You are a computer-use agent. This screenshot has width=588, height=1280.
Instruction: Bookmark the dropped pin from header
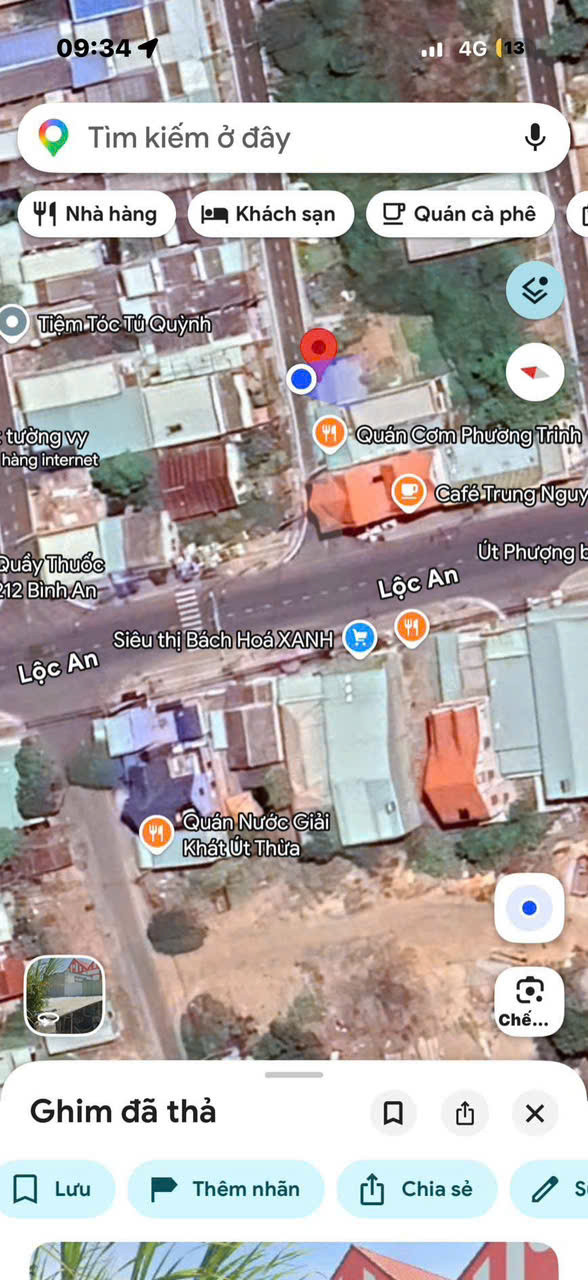click(x=393, y=1113)
